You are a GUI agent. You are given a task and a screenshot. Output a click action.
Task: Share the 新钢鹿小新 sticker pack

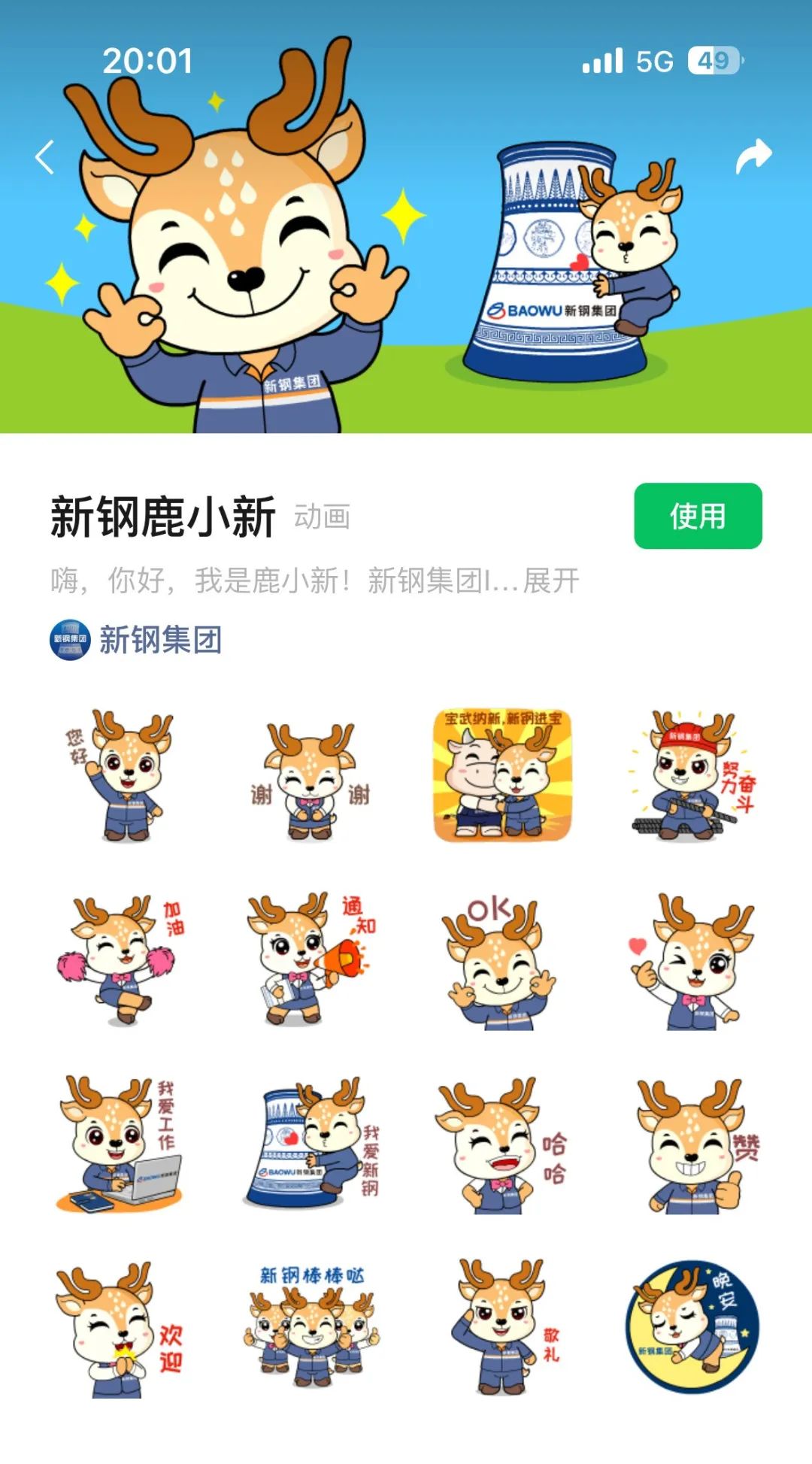[x=753, y=156]
